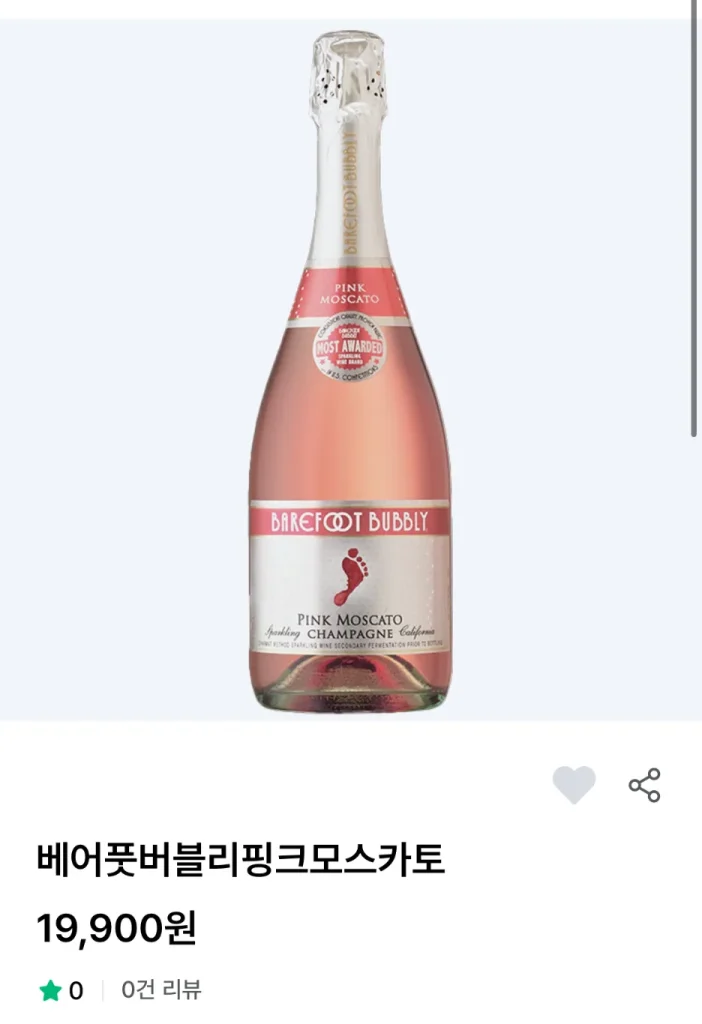The width and height of the screenshot is (702, 1024).
Task: Add this wine to favorites with the heart
Action: (574, 785)
